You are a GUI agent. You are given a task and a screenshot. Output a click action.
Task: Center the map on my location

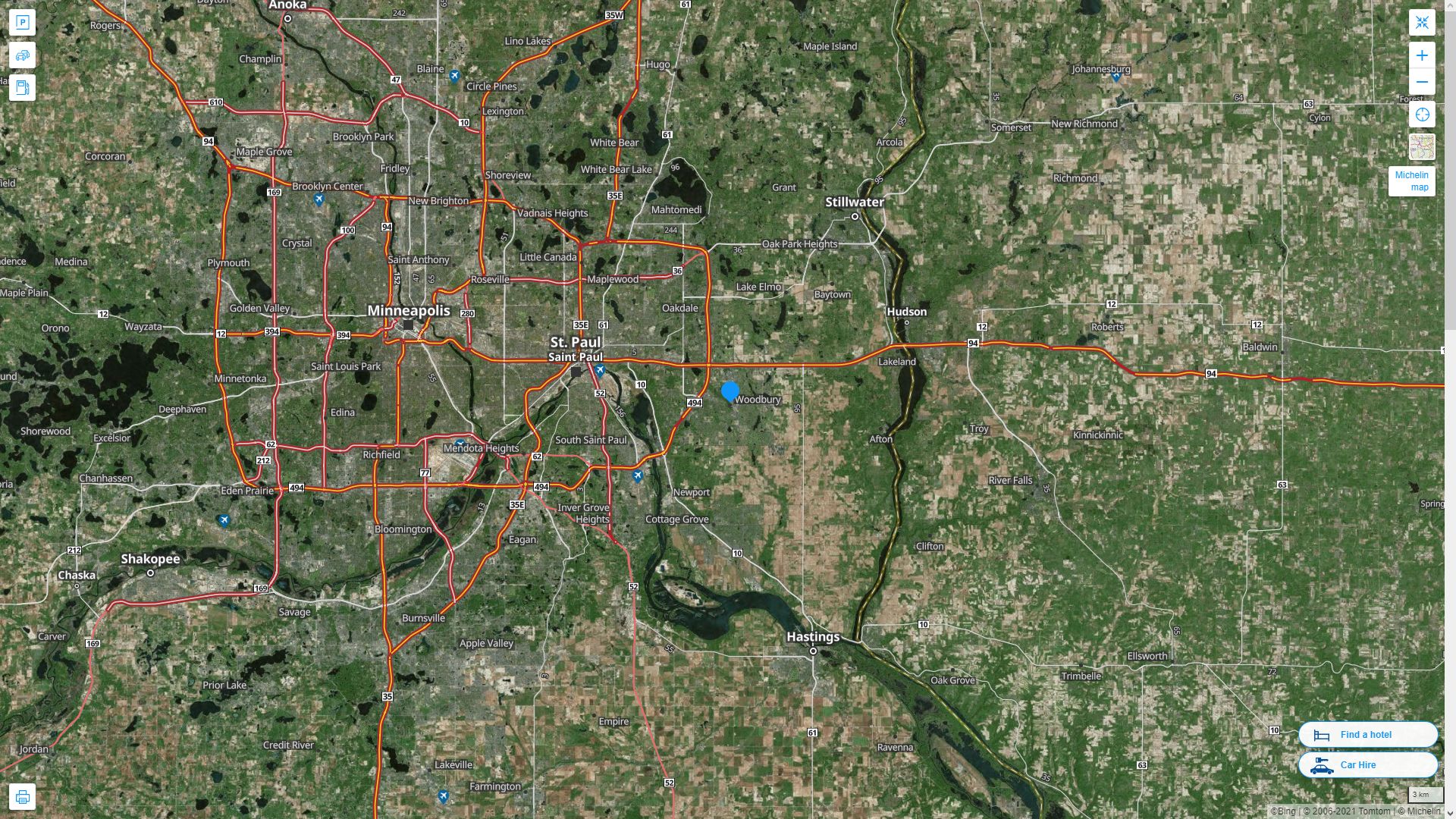[1422, 115]
